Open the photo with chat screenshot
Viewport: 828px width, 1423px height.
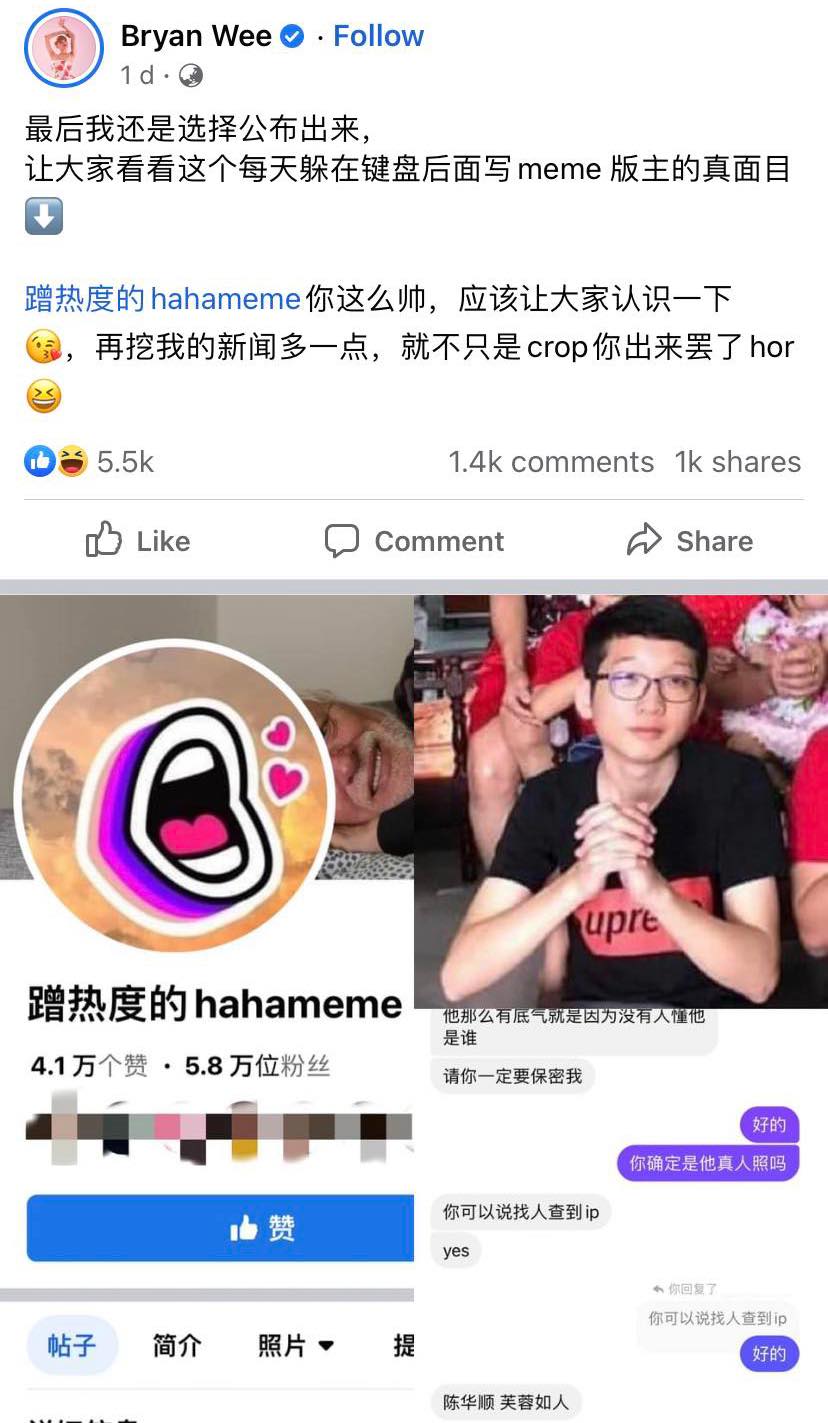621,1009
